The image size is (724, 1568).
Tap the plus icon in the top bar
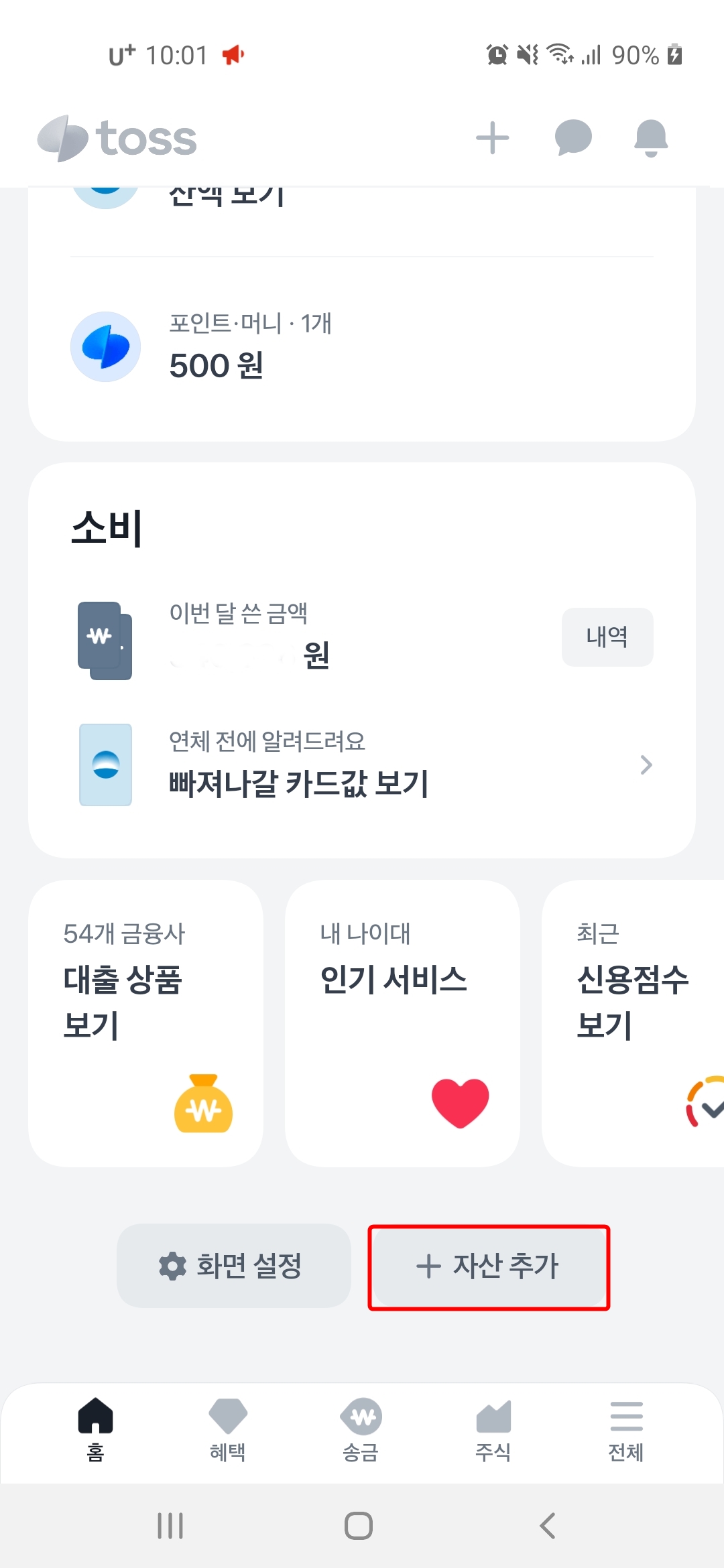coord(493,138)
